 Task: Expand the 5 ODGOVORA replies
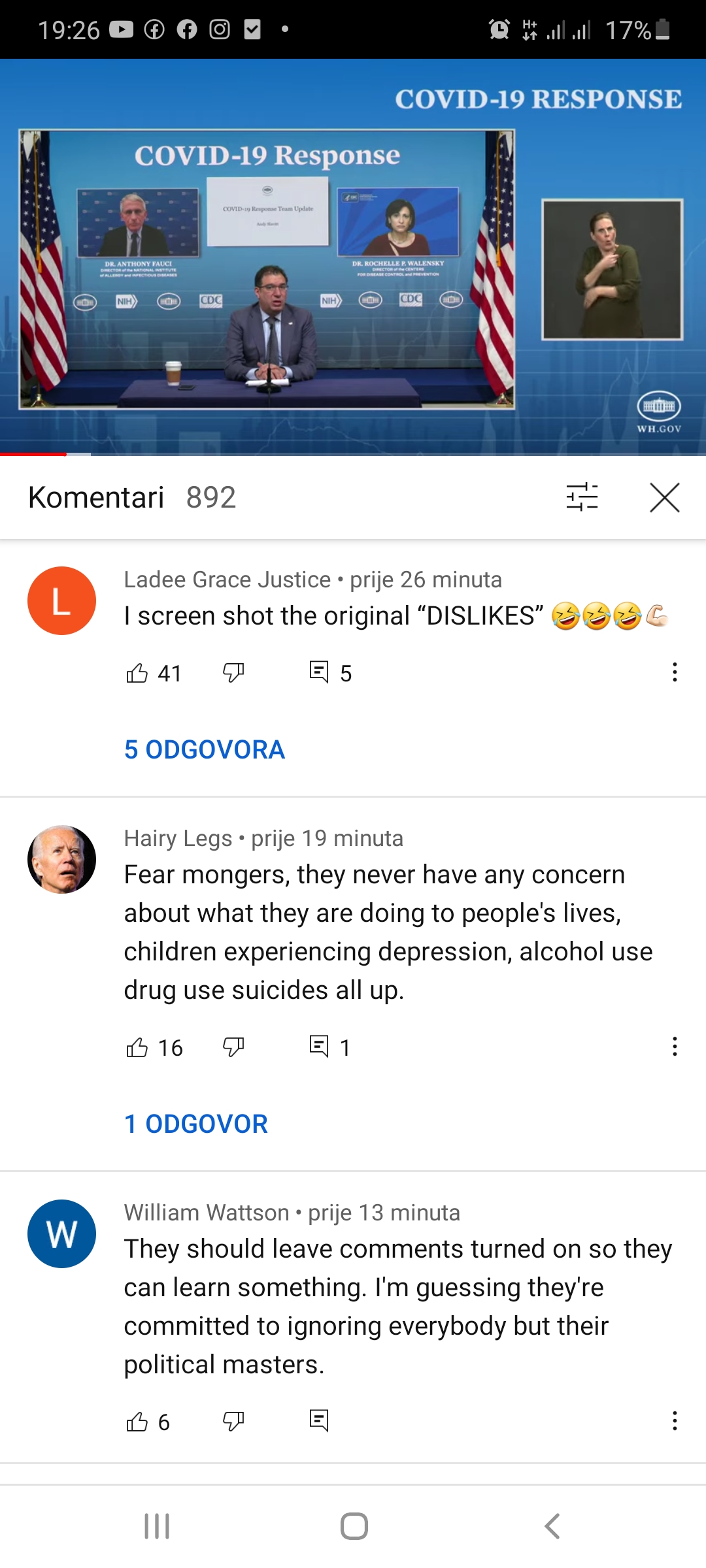205,749
